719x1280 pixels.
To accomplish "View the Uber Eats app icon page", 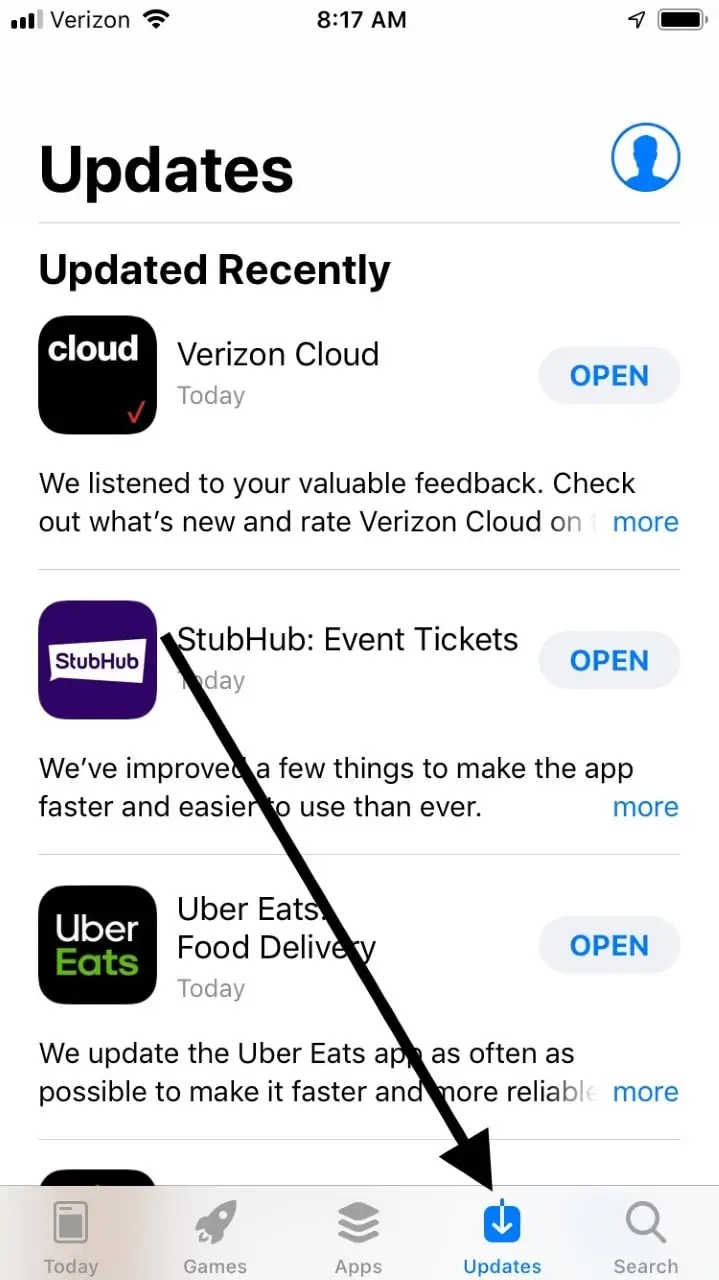I will click(97, 945).
